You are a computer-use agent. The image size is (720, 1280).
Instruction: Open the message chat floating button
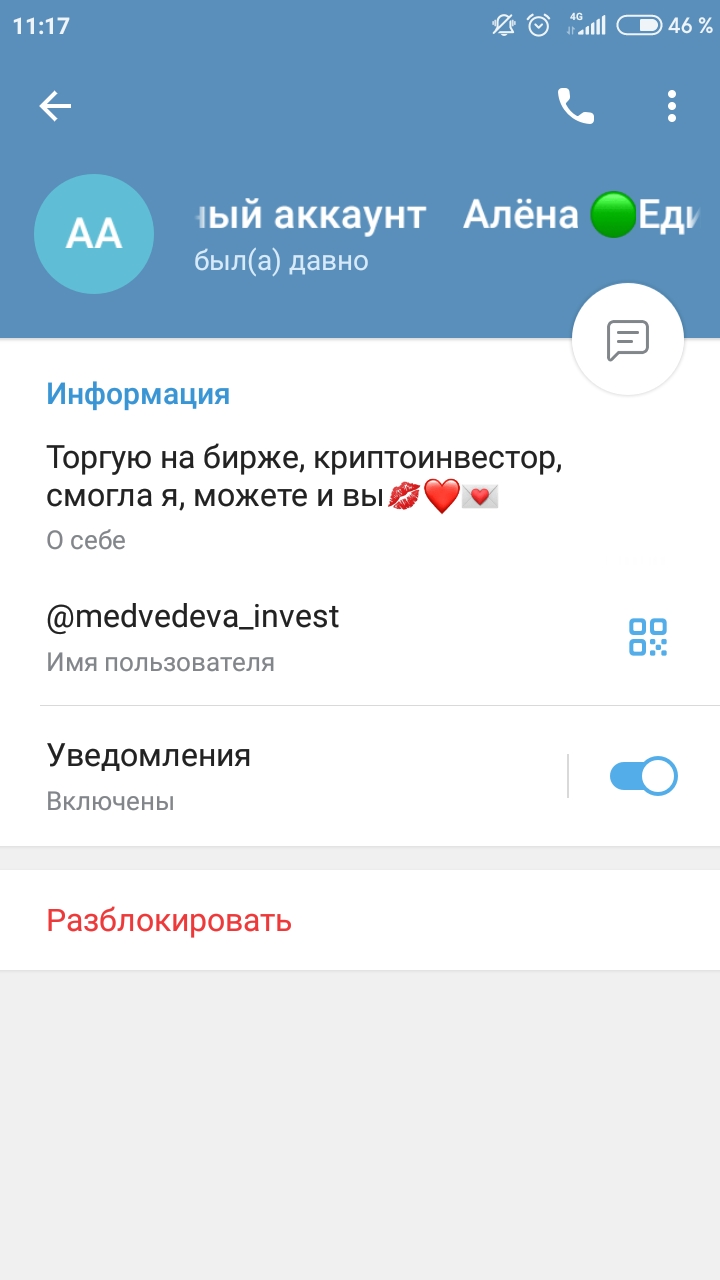(628, 340)
